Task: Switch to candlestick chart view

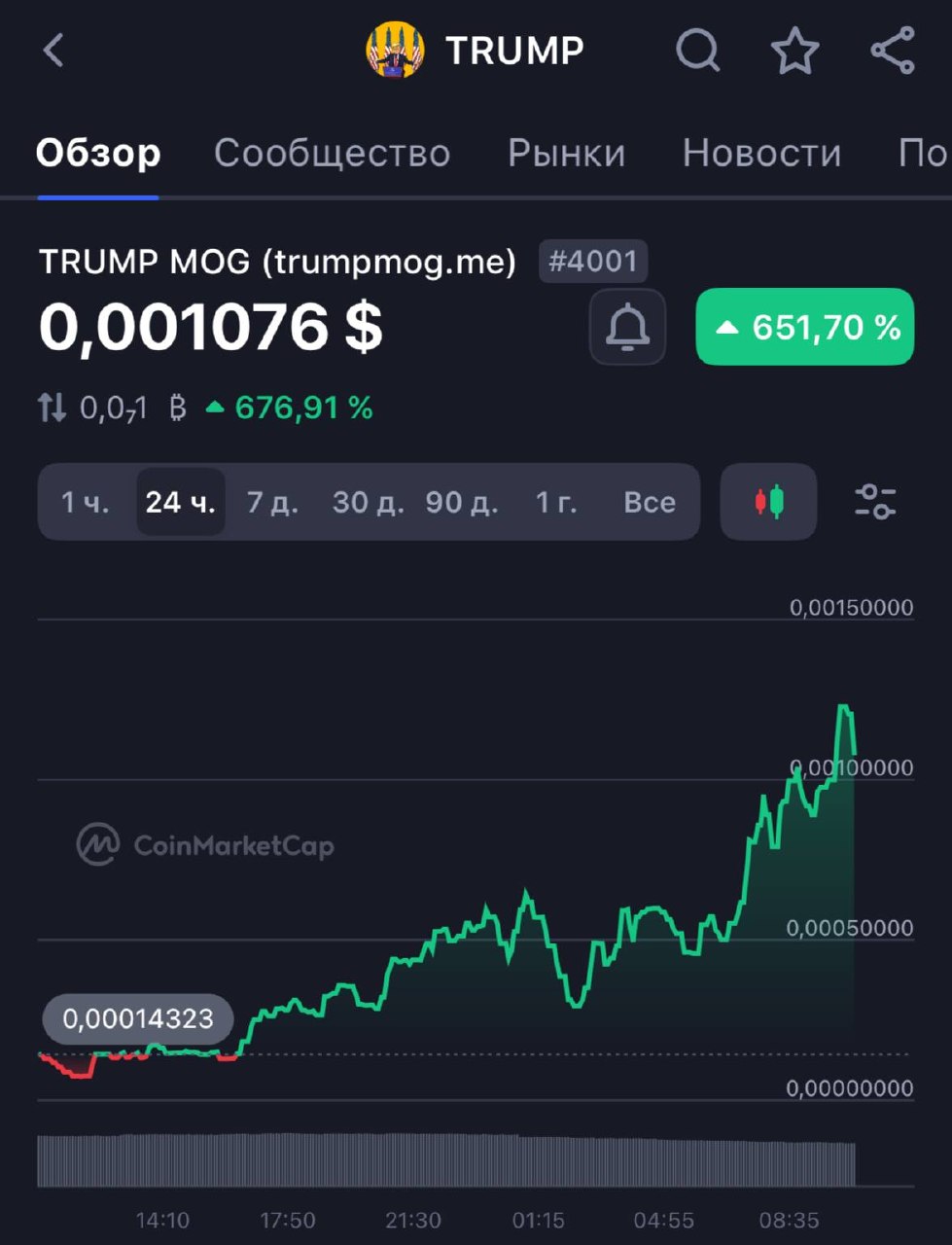Action: click(768, 502)
